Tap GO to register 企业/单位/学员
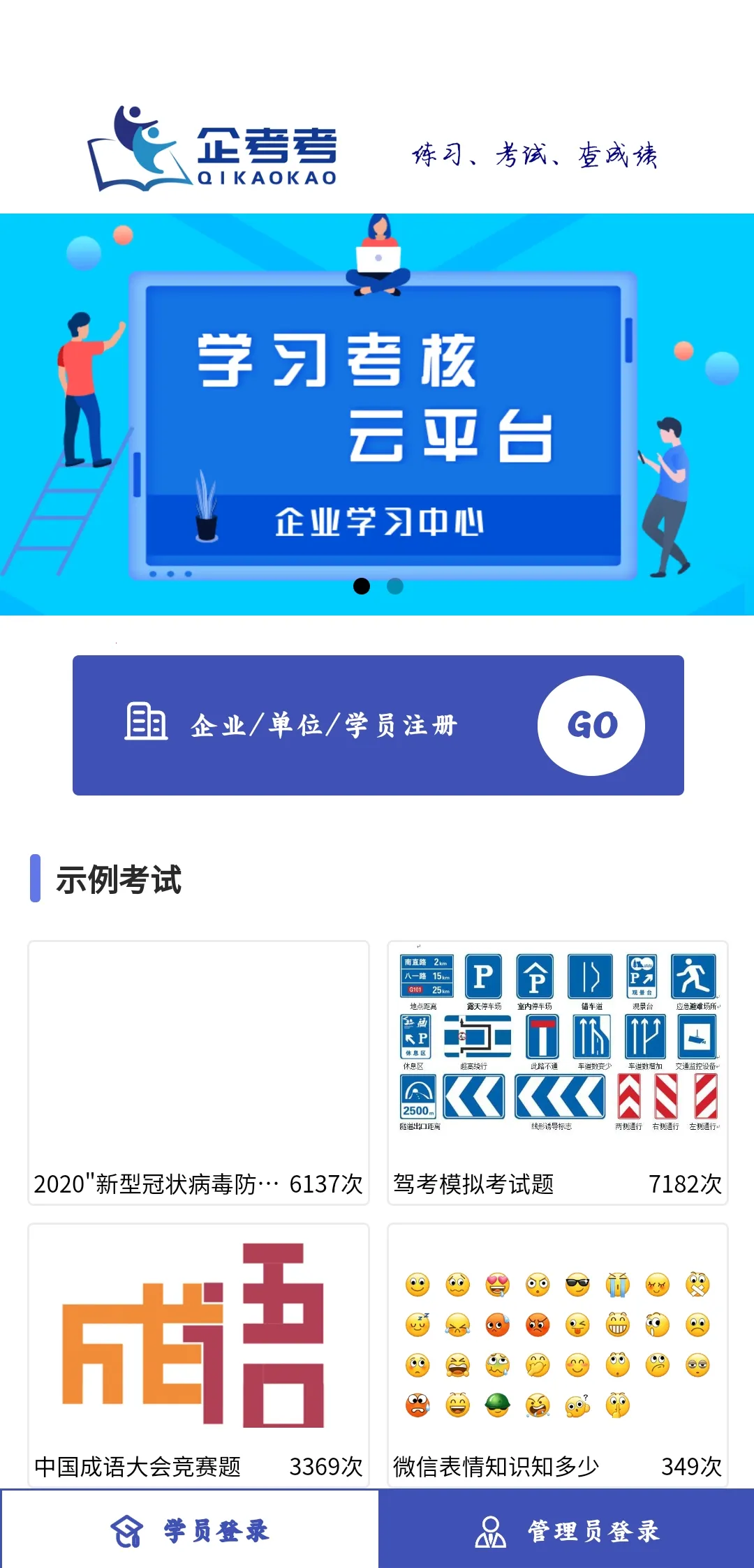 [591, 725]
